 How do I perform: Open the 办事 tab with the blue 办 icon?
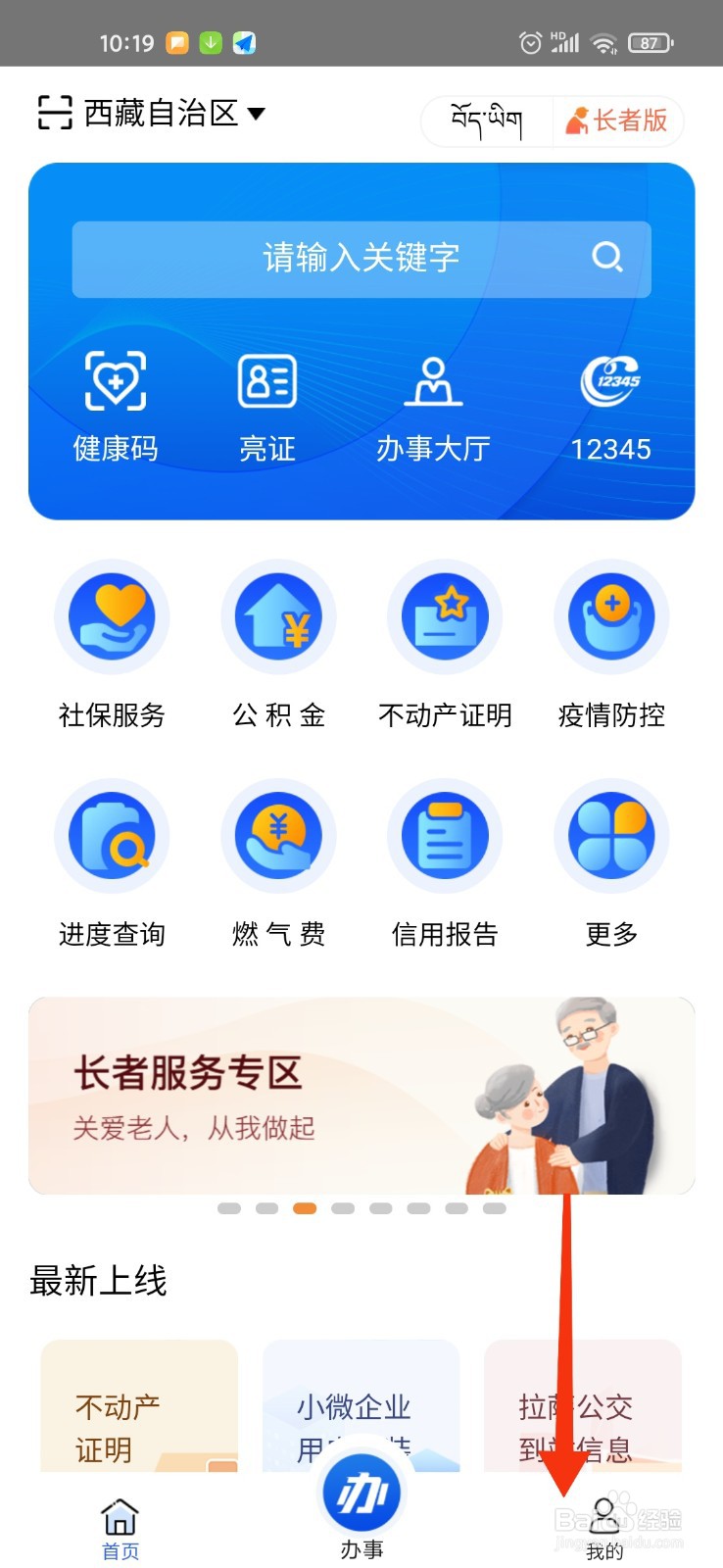click(x=361, y=1493)
